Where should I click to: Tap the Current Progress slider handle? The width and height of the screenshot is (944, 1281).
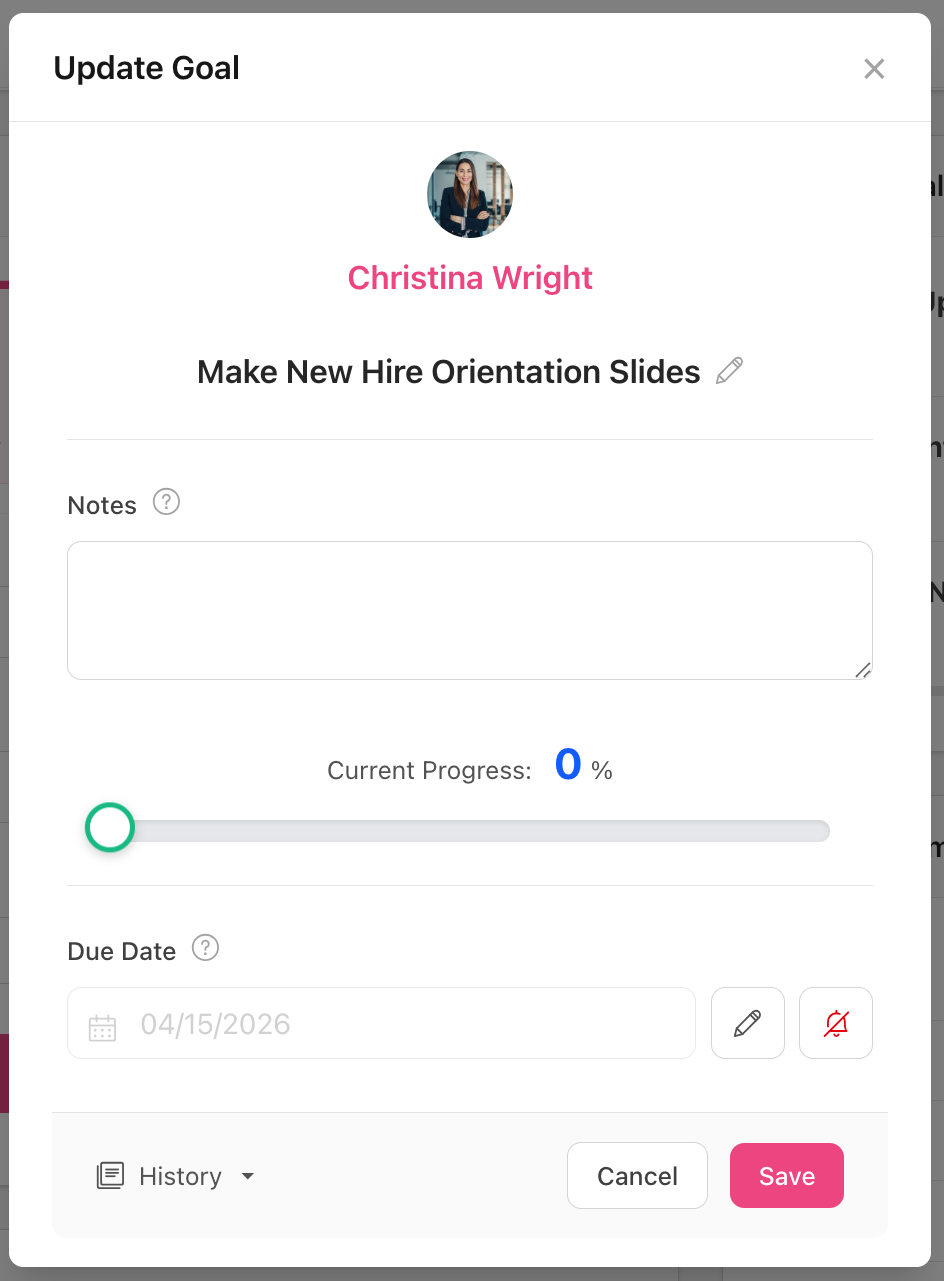point(110,828)
